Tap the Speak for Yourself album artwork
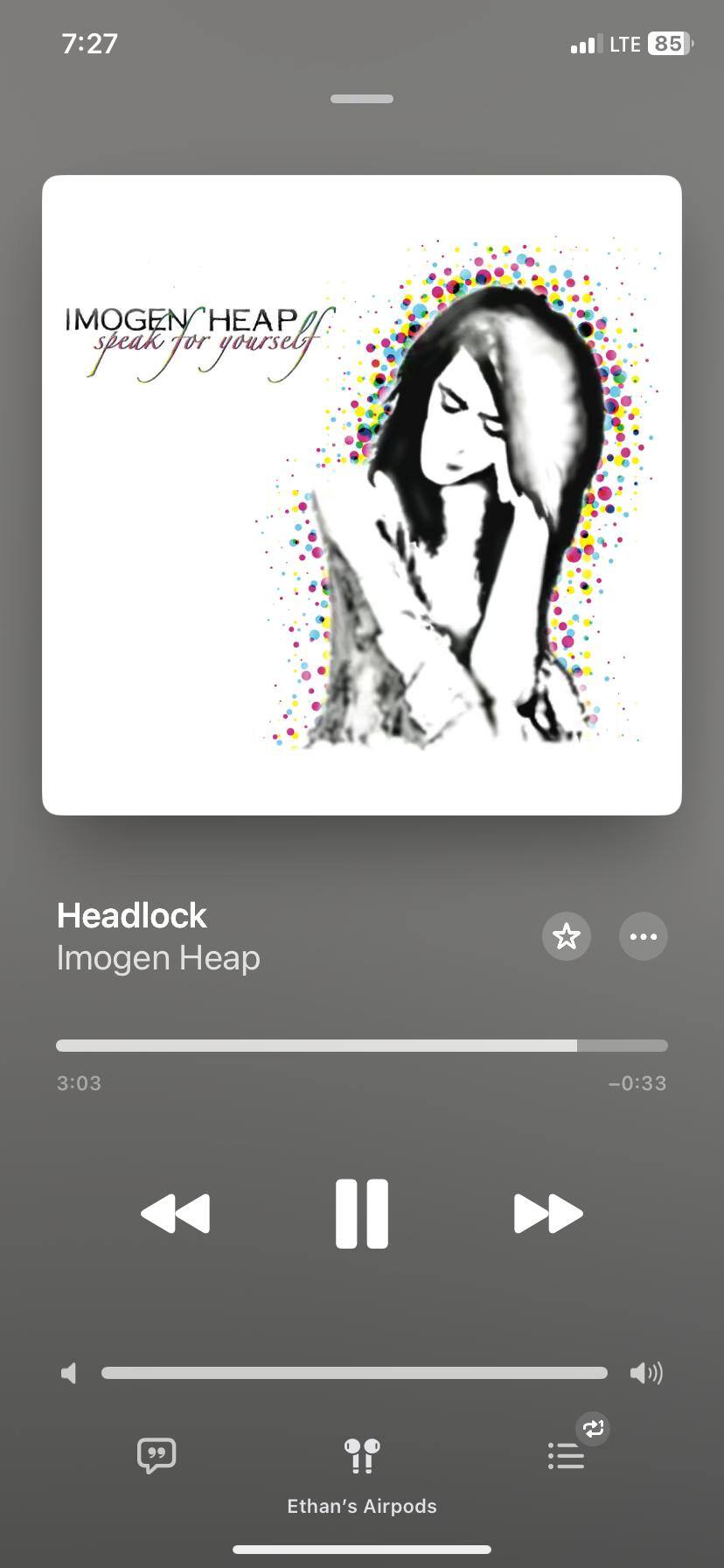The width and height of the screenshot is (724, 1568). point(362,495)
